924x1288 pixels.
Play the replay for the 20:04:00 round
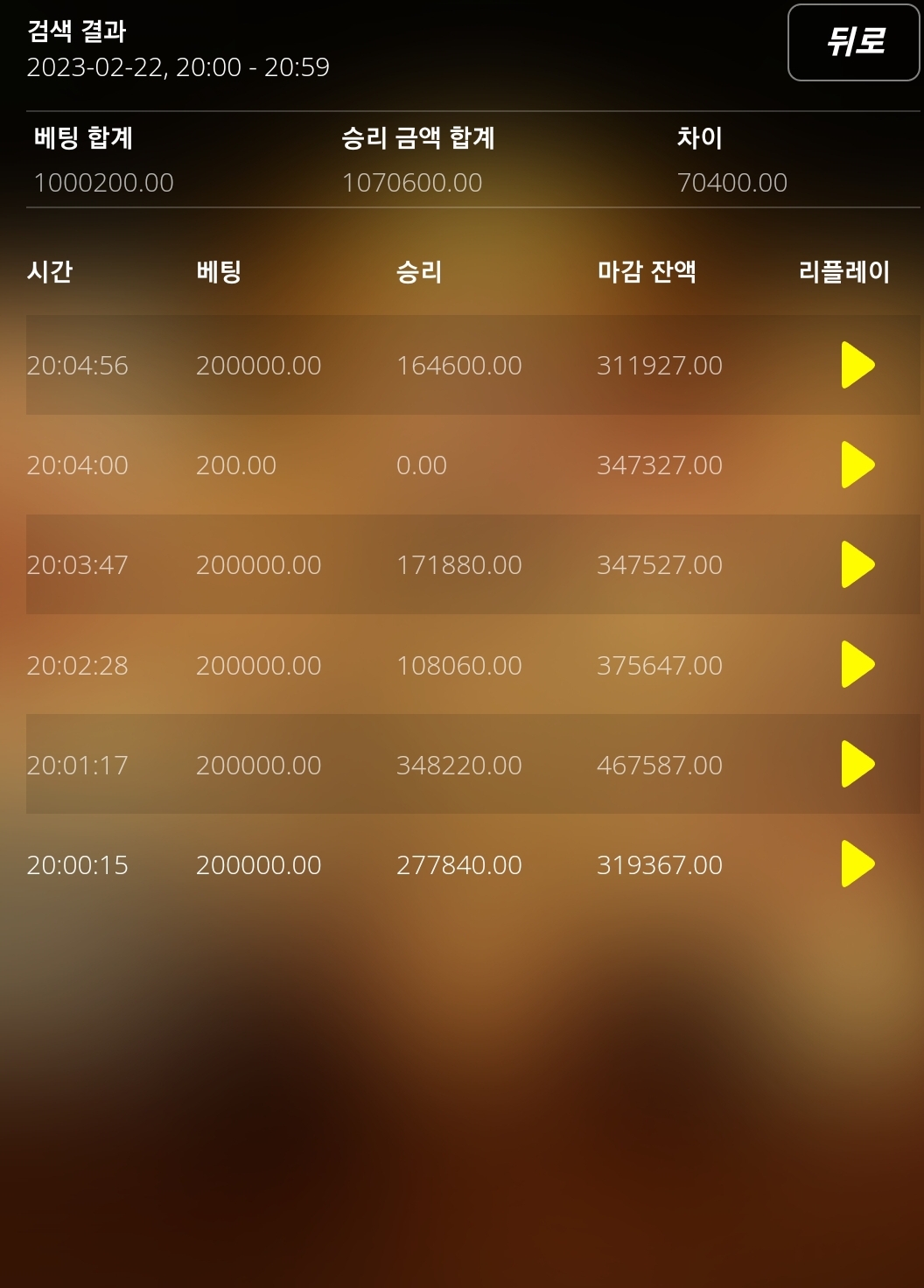pyautogui.click(x=857, y=465)
